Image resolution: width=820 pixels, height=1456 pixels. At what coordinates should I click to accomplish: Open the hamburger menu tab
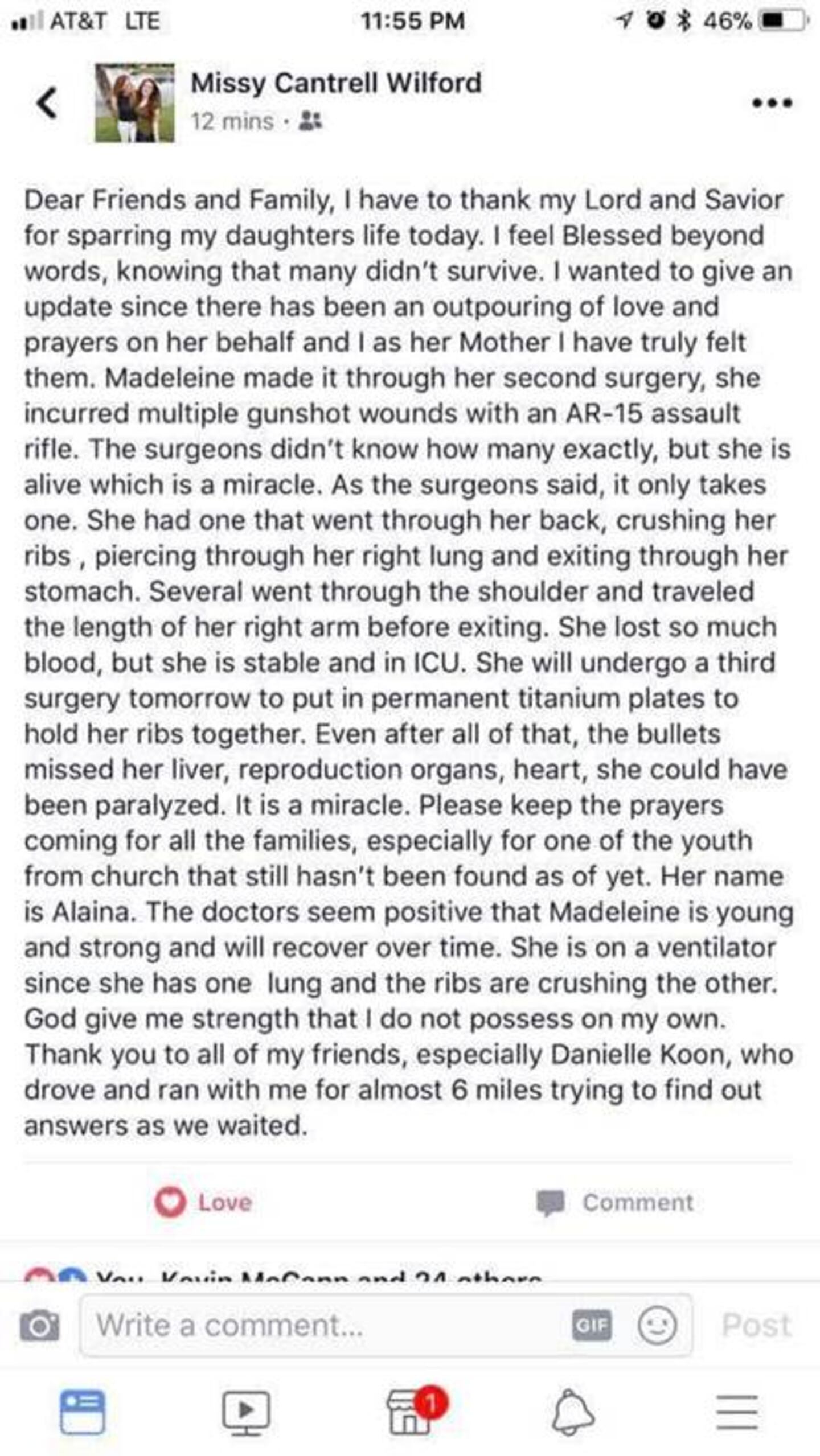pyautogui.click(x=737, y=1412)
